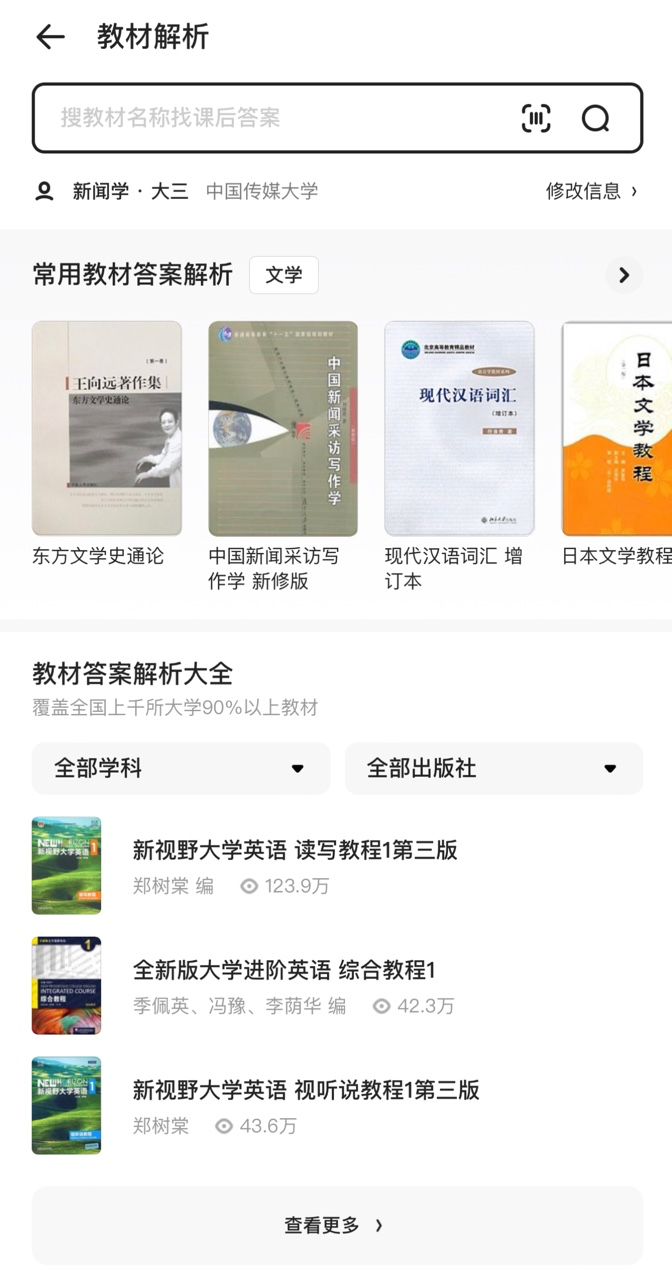Open 现代汉语词汇 增订本 textbook
Viewport: 672px width, 1280px height.
pos(459,428)
